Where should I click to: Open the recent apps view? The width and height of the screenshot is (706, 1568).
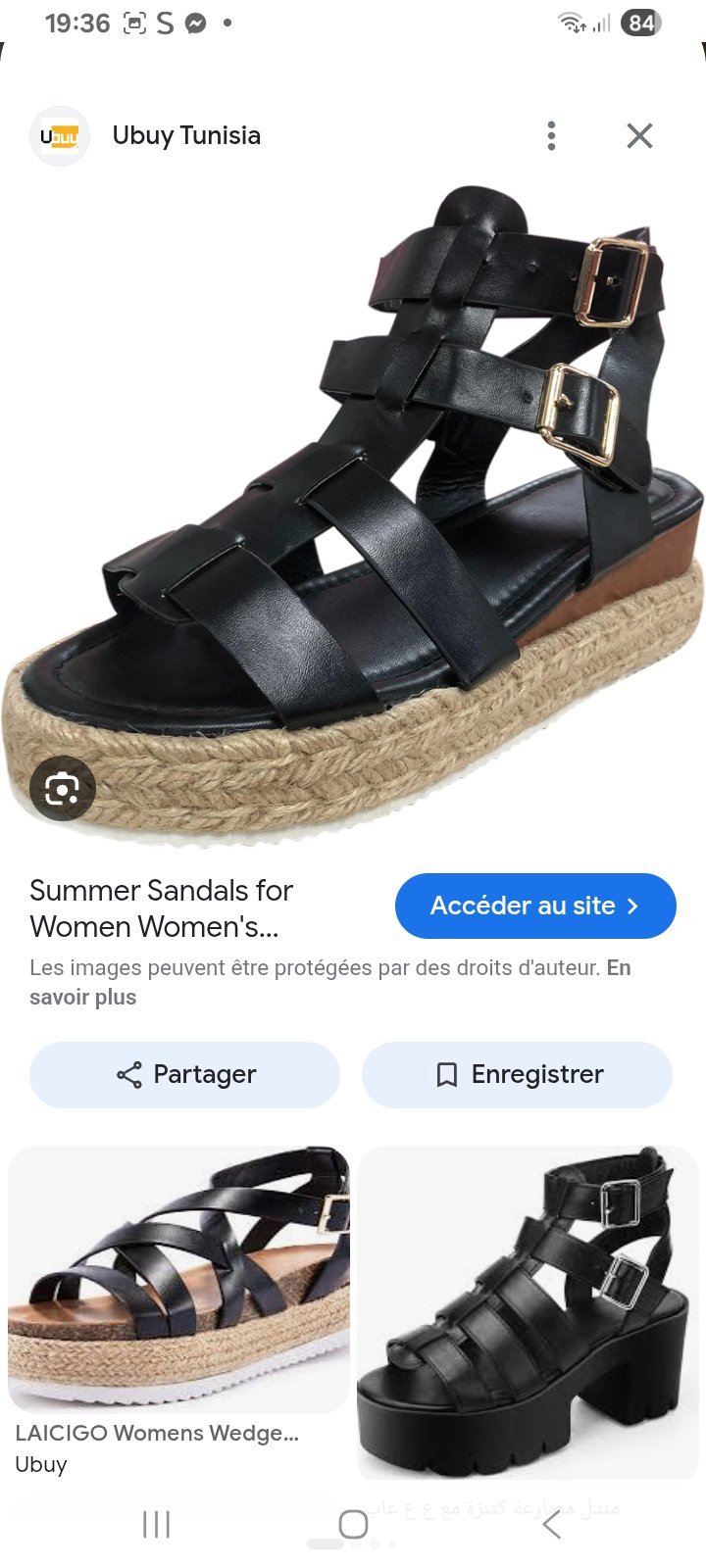click(156, 1524)
